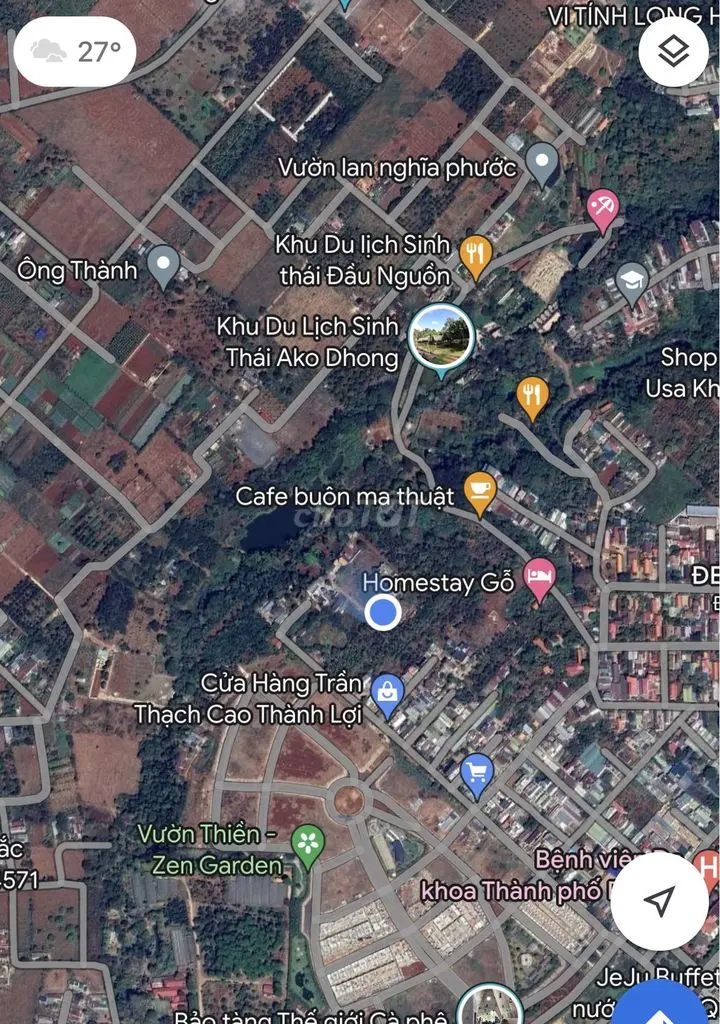Tap the graduation cap school pin
The width and height of the screenshot is (720, 1024).
pos(632,281)
